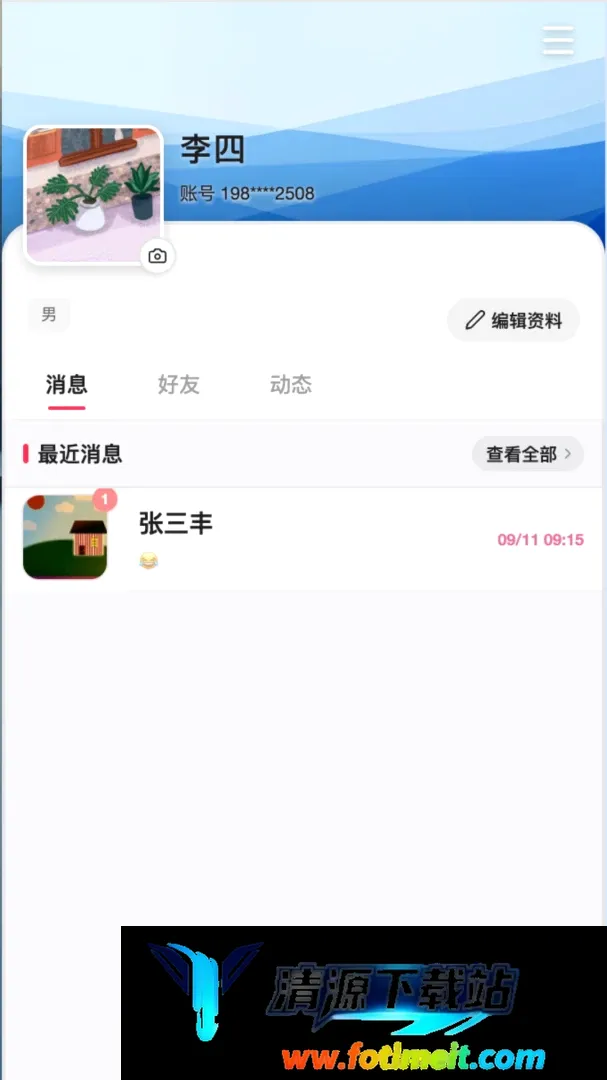The width and height of the screenshot is (607, 1080).
Task: Select the 消息 tab
Action: tap(67, 384)
